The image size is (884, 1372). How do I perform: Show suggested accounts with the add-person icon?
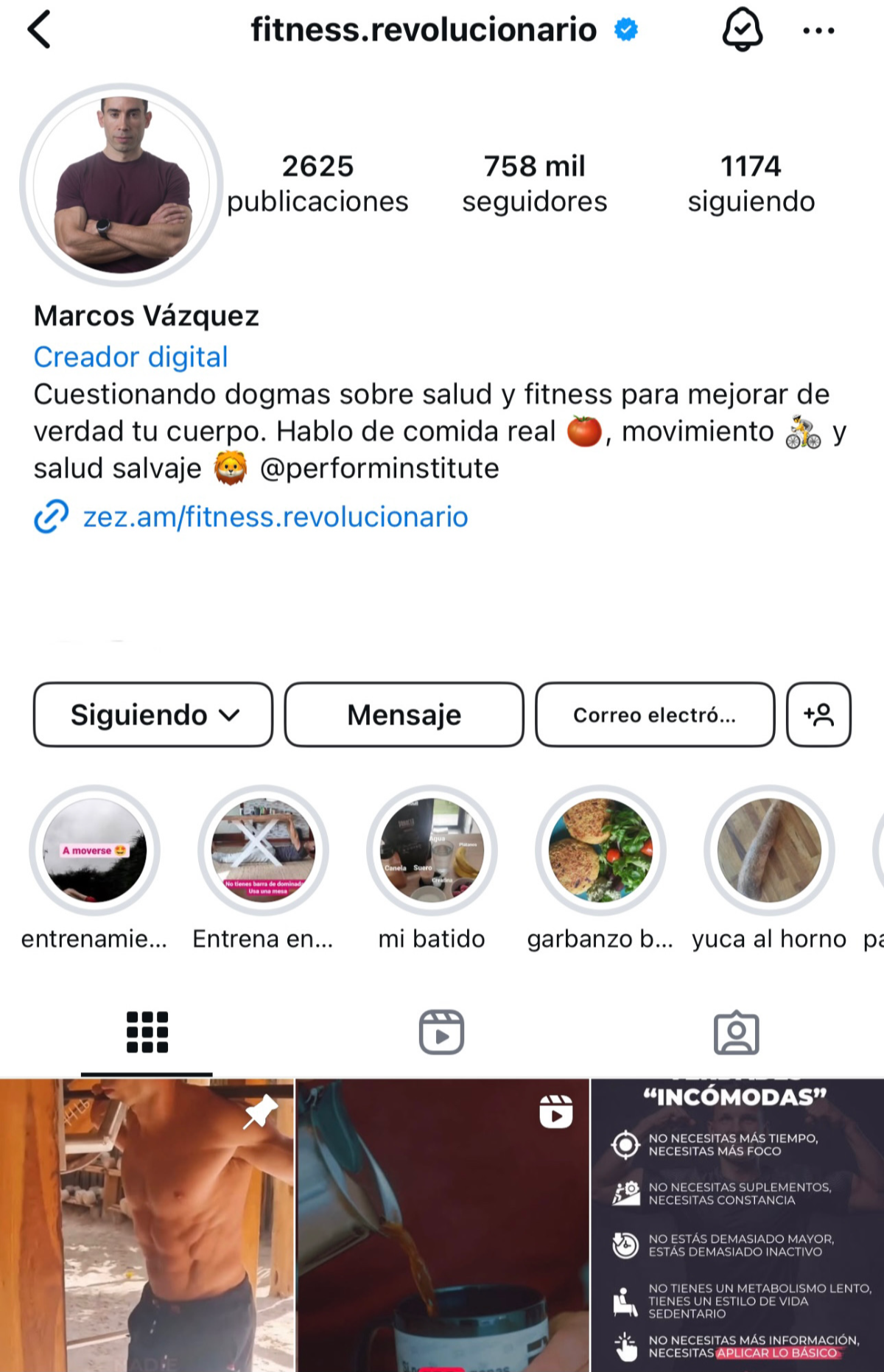click(x=818, y=715)
